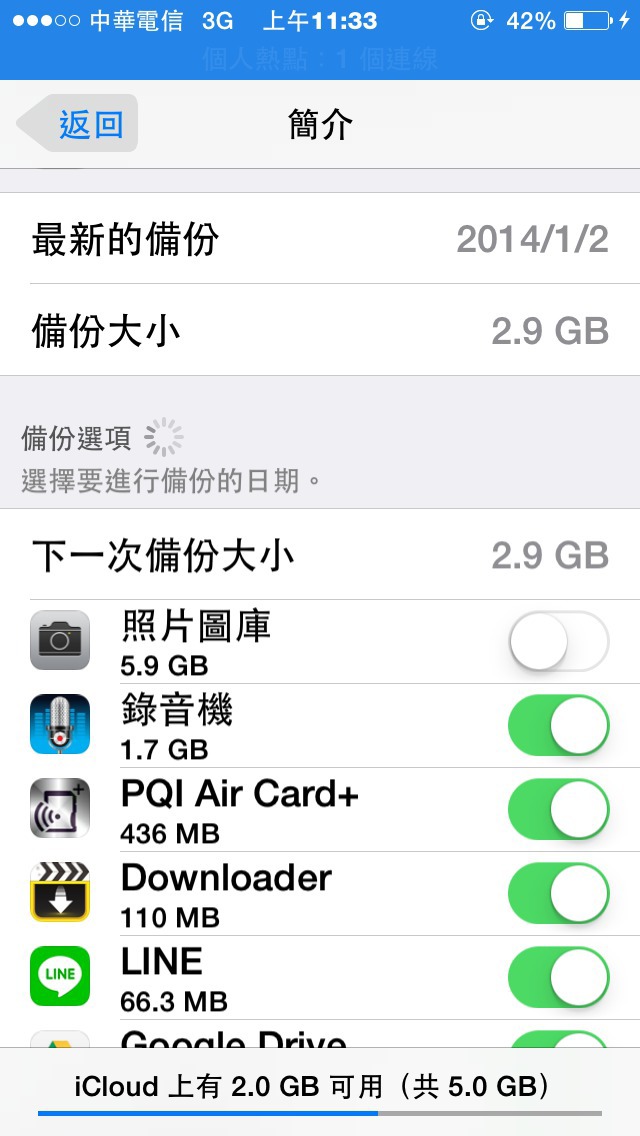The width and height of the screenshot is (640, 1136).
Task: Switch off LINE backup
Action: [x=558, y=977]
